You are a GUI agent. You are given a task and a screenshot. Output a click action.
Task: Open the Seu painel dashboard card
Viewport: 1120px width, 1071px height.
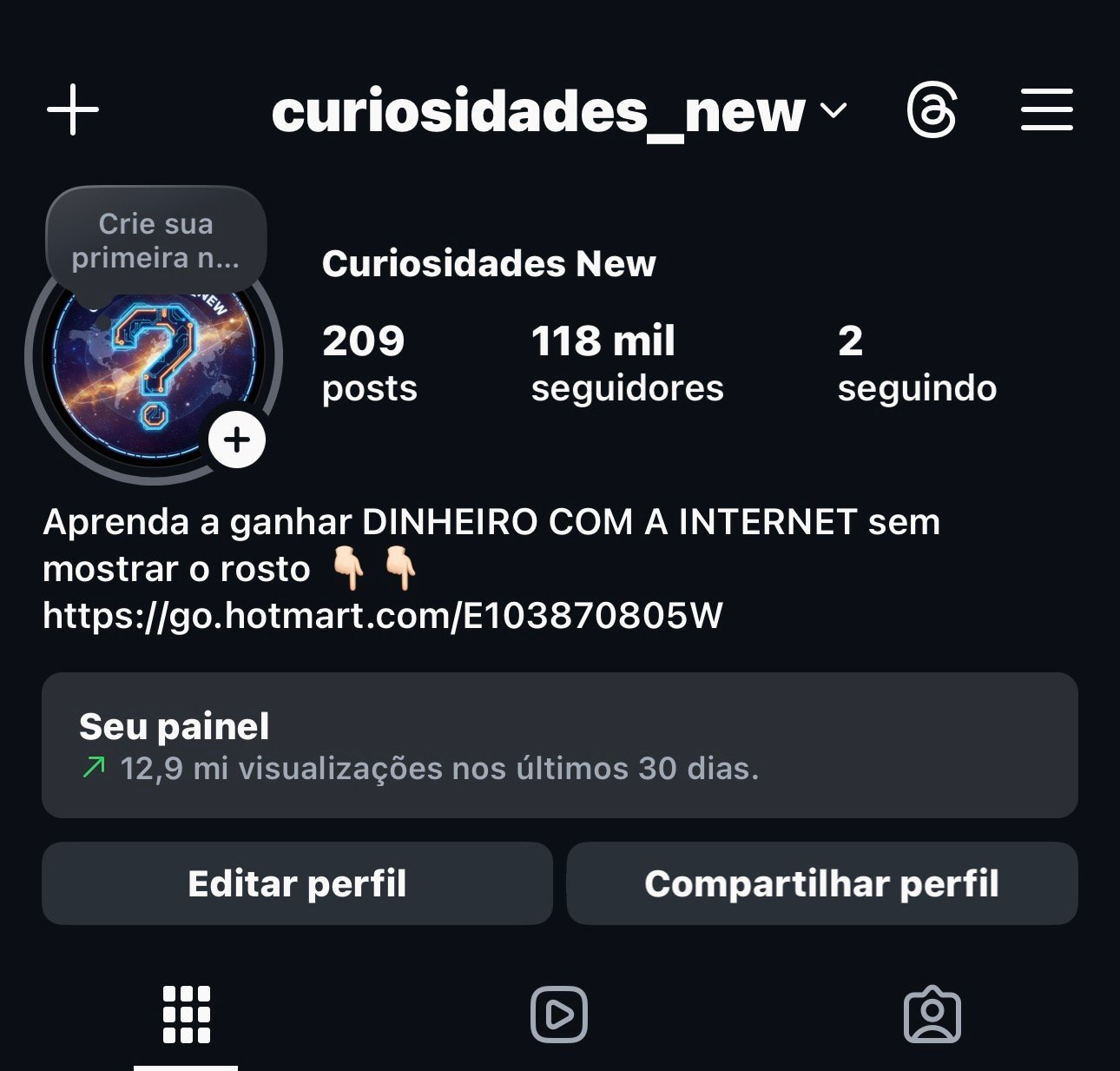pos(559,745)
